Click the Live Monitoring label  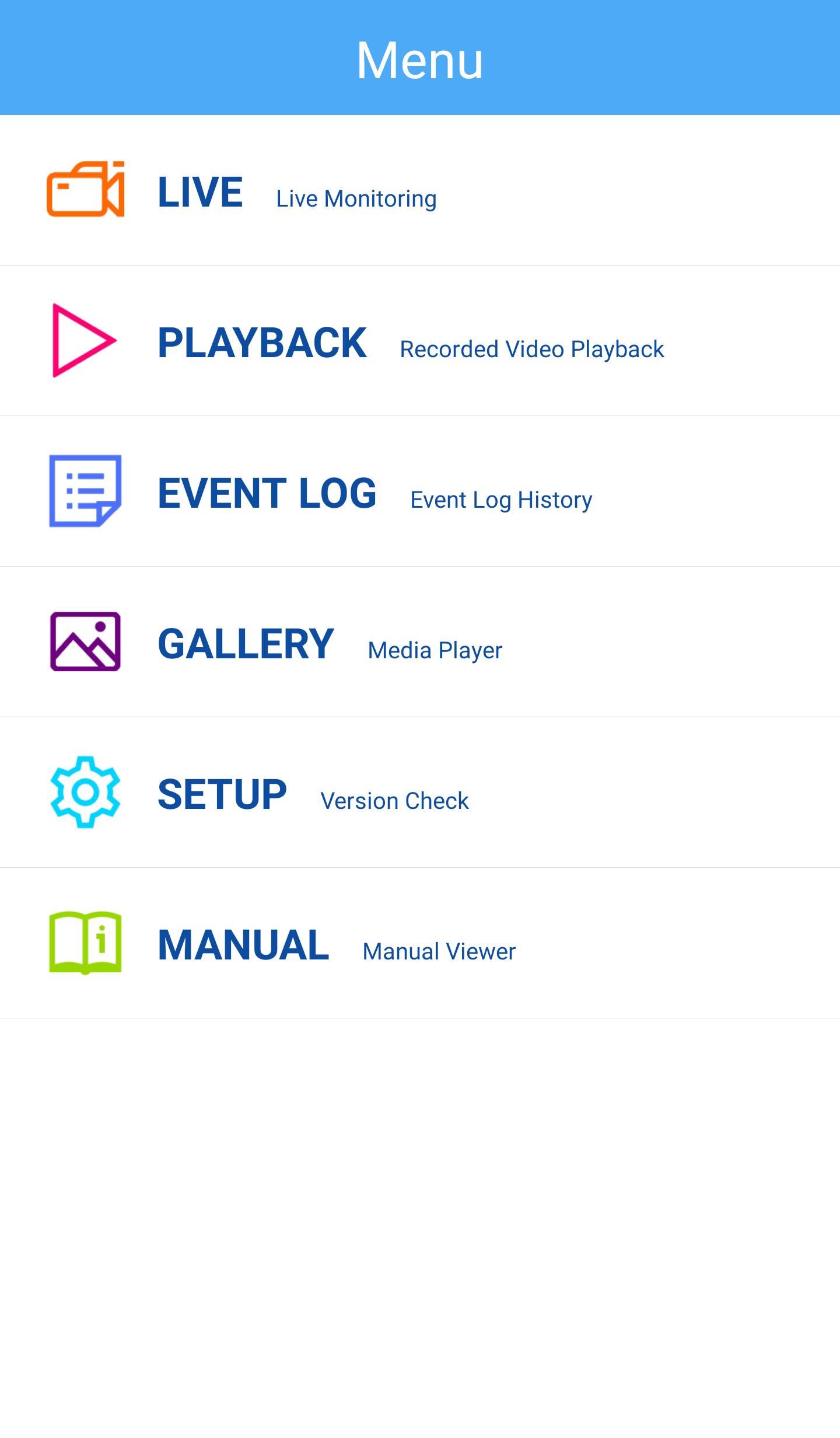(x=356, y=198)
